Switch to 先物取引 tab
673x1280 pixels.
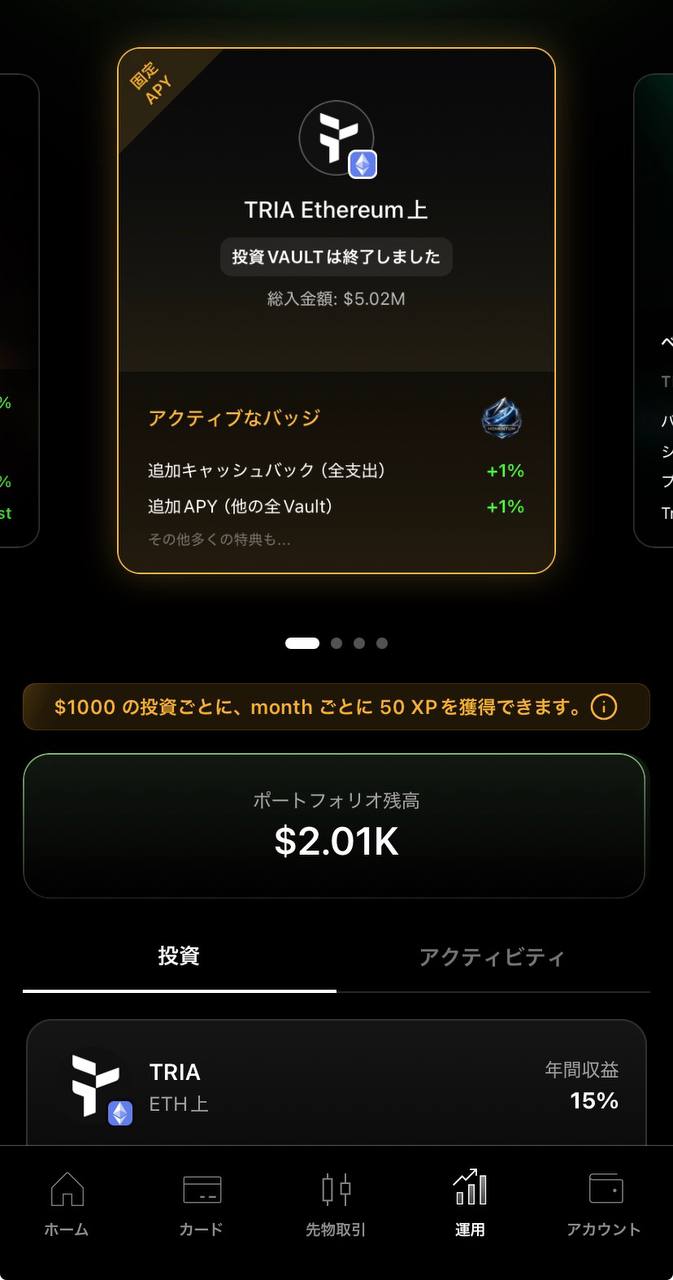pos(336,1205)
